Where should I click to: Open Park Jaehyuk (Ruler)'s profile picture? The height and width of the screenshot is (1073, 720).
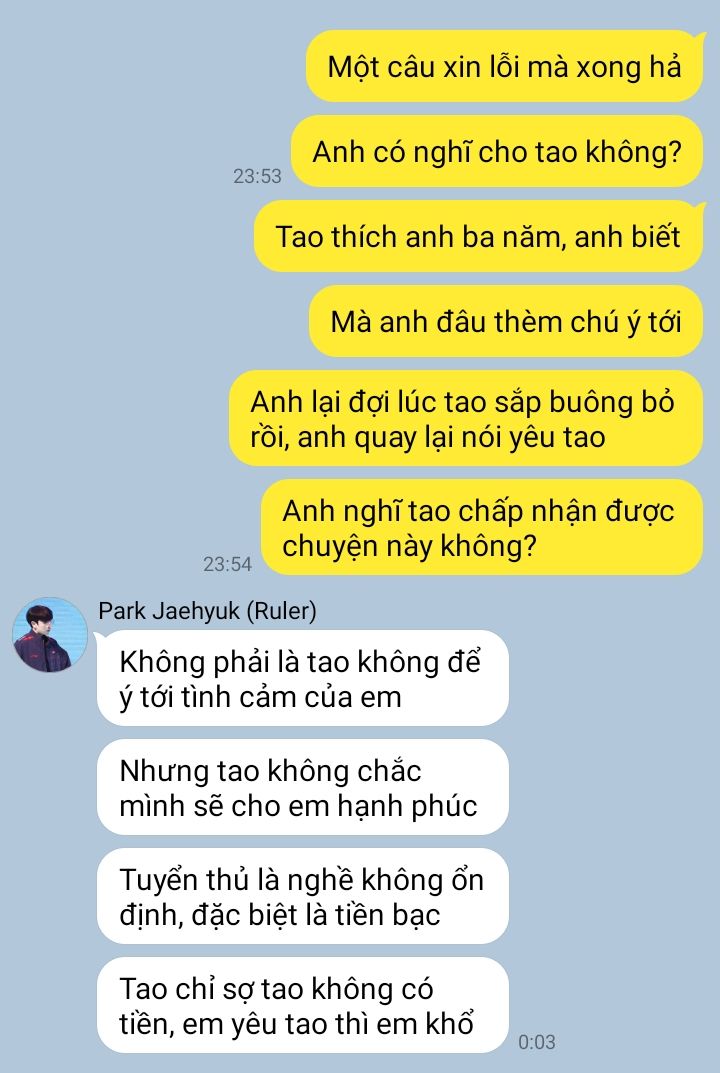tap(50, 634)
